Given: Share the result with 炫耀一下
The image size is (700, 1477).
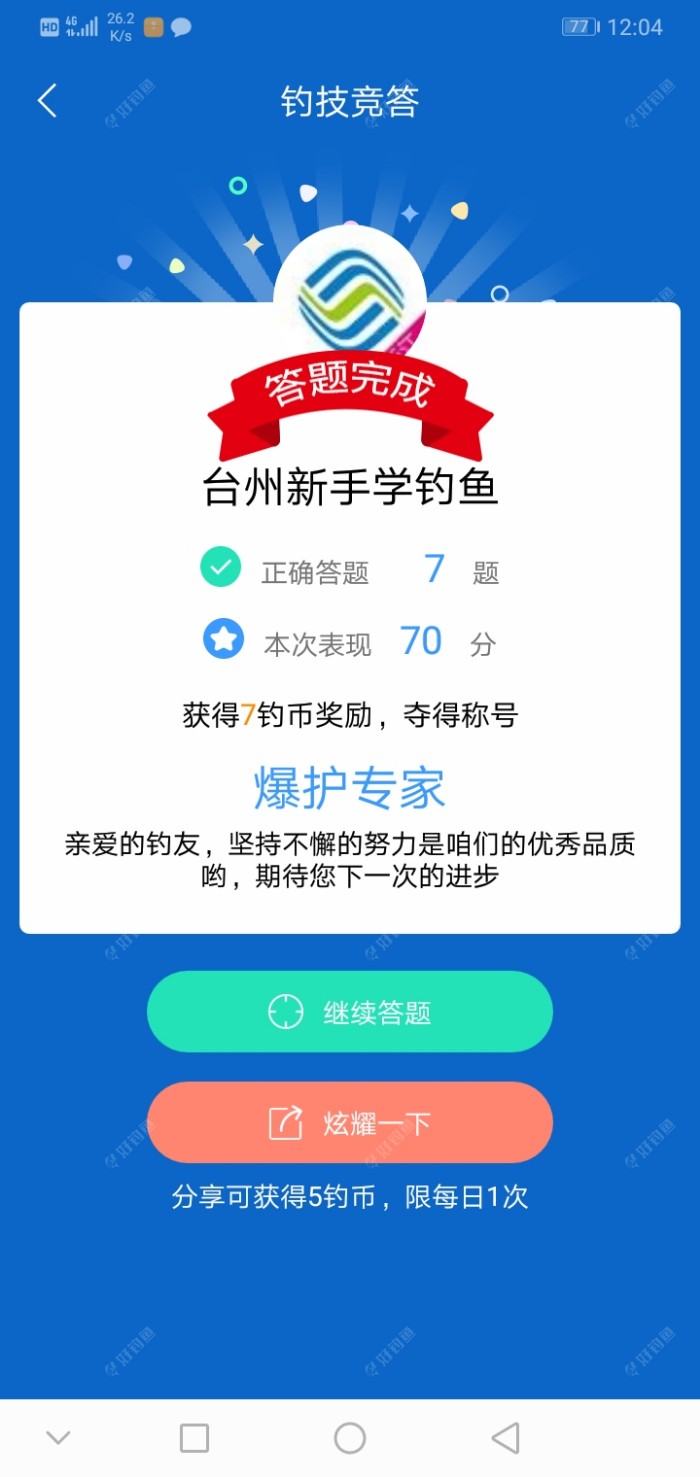Looking at the screenshot, I should click(350, 1123).
